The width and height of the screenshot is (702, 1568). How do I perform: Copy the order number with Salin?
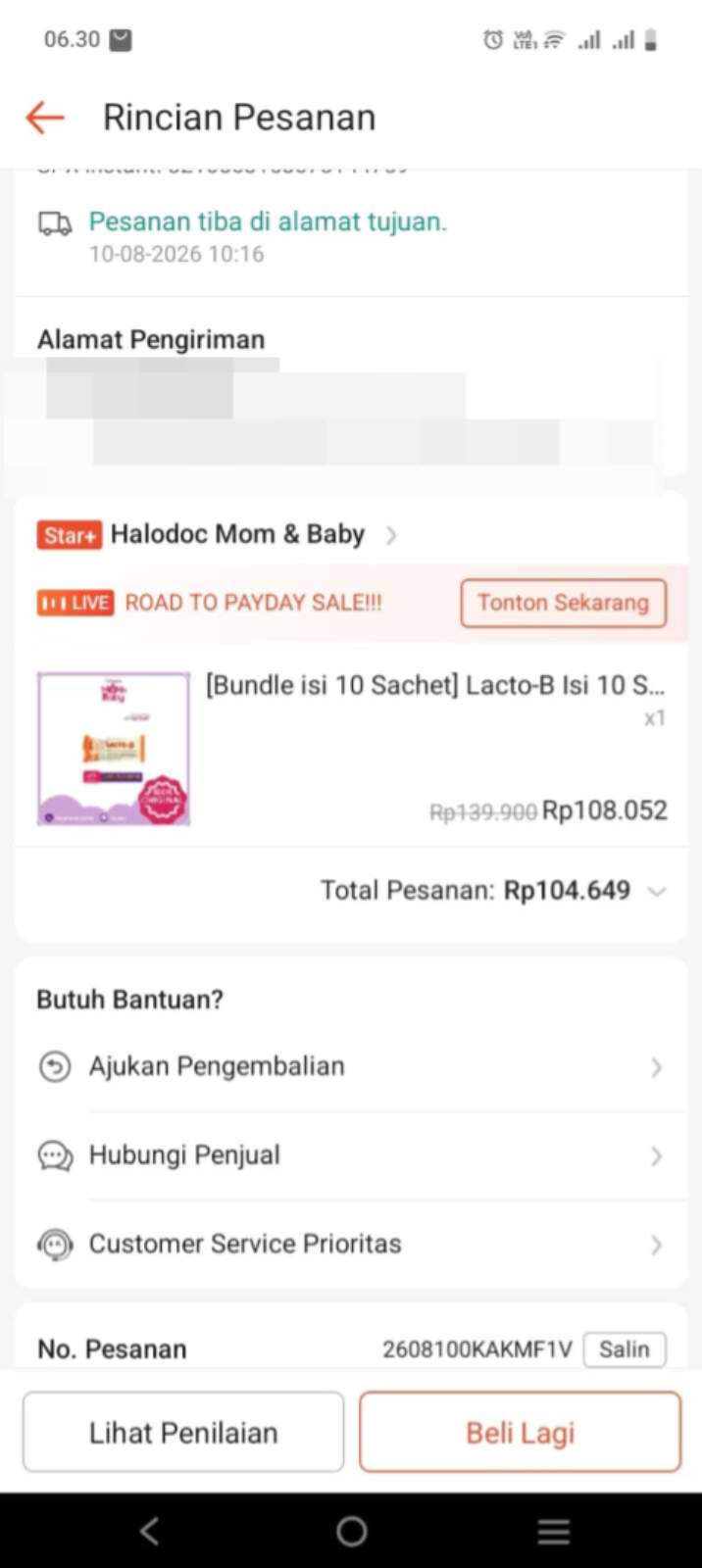click(x=625, y=1349)
